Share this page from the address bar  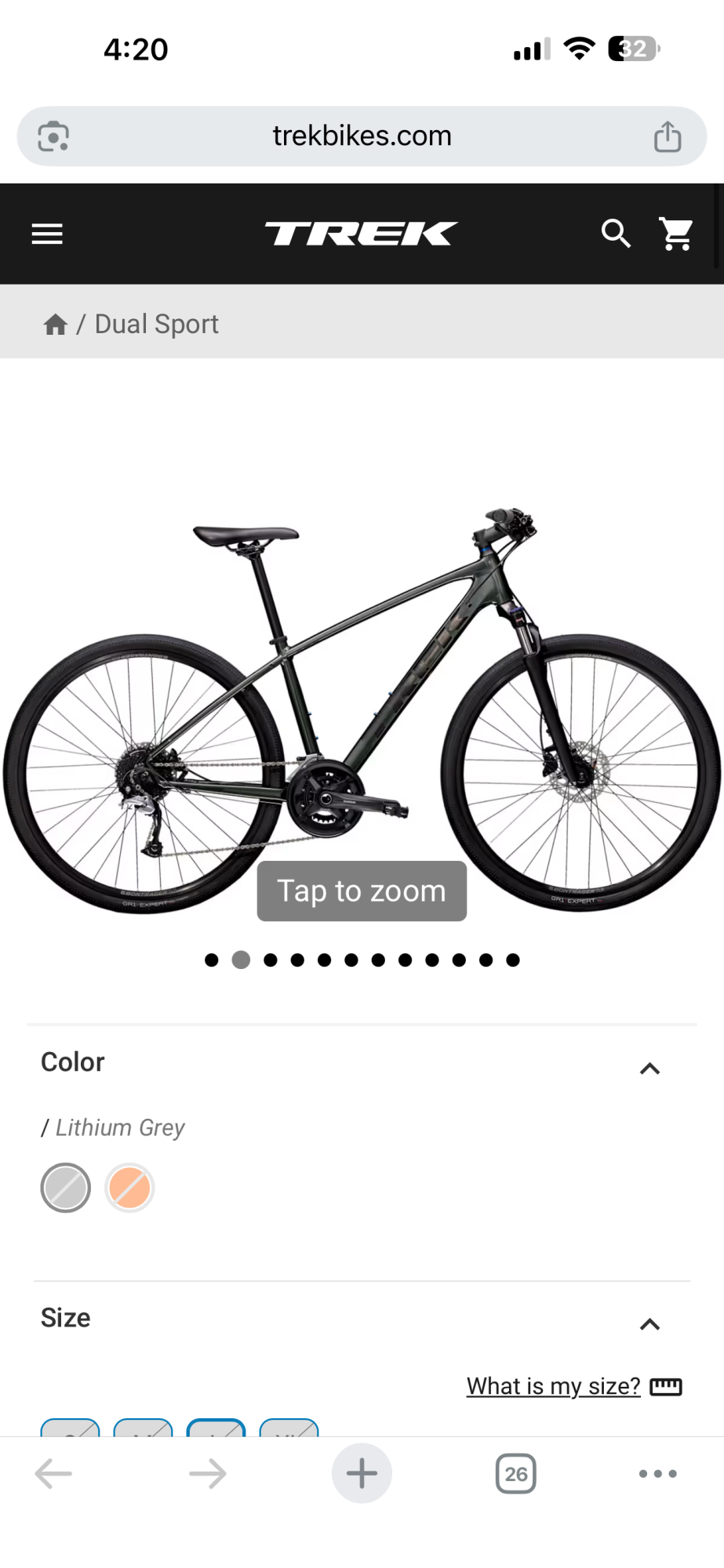(668, 136)
